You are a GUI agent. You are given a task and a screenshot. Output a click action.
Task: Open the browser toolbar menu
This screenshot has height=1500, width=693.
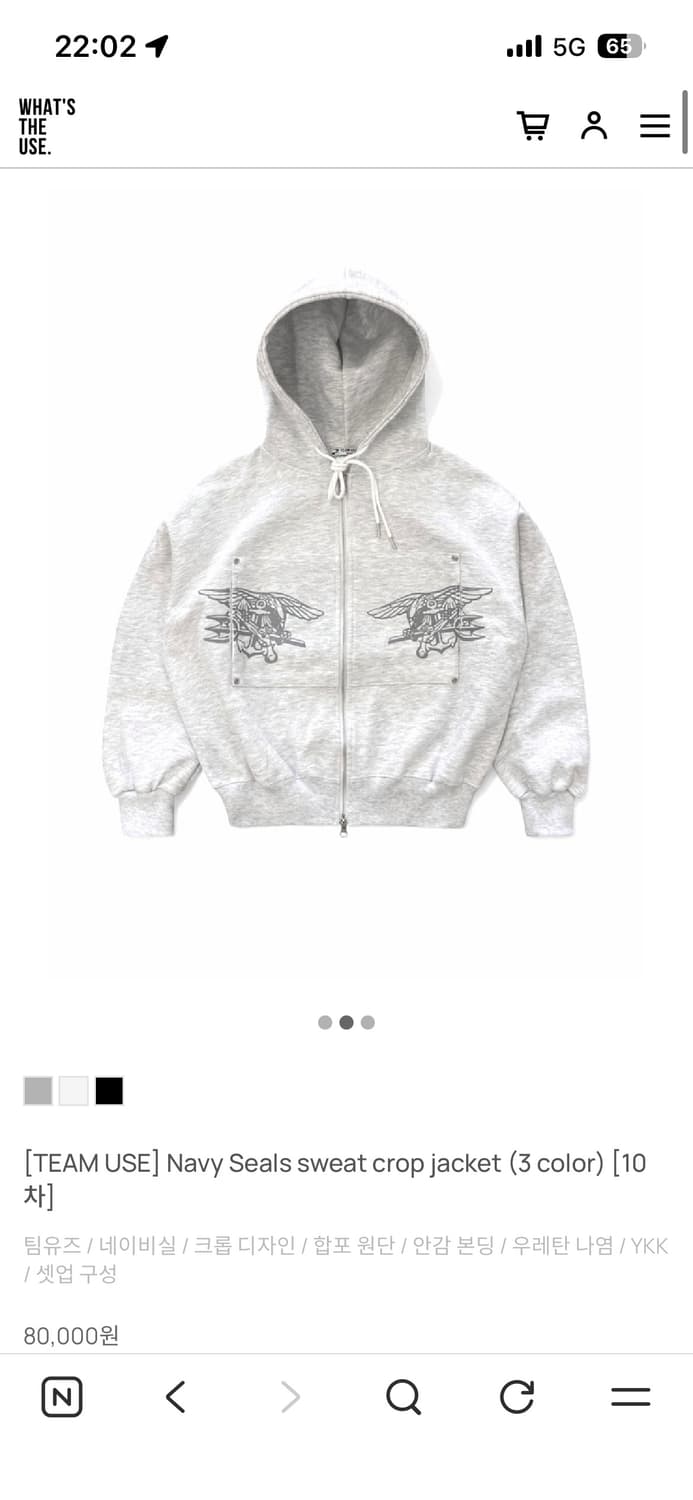point(630,1397)
